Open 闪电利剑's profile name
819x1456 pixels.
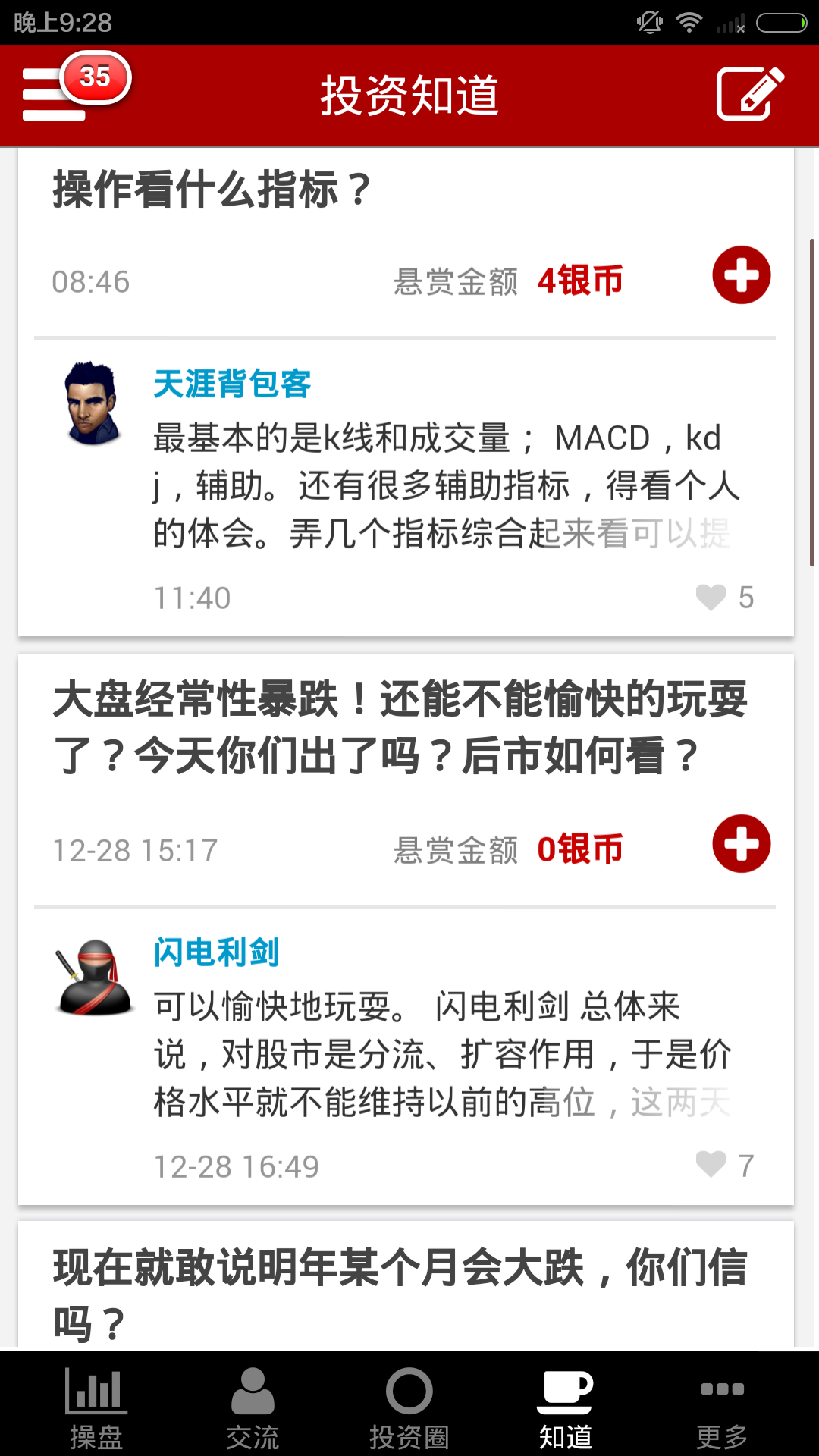point(217,952)
